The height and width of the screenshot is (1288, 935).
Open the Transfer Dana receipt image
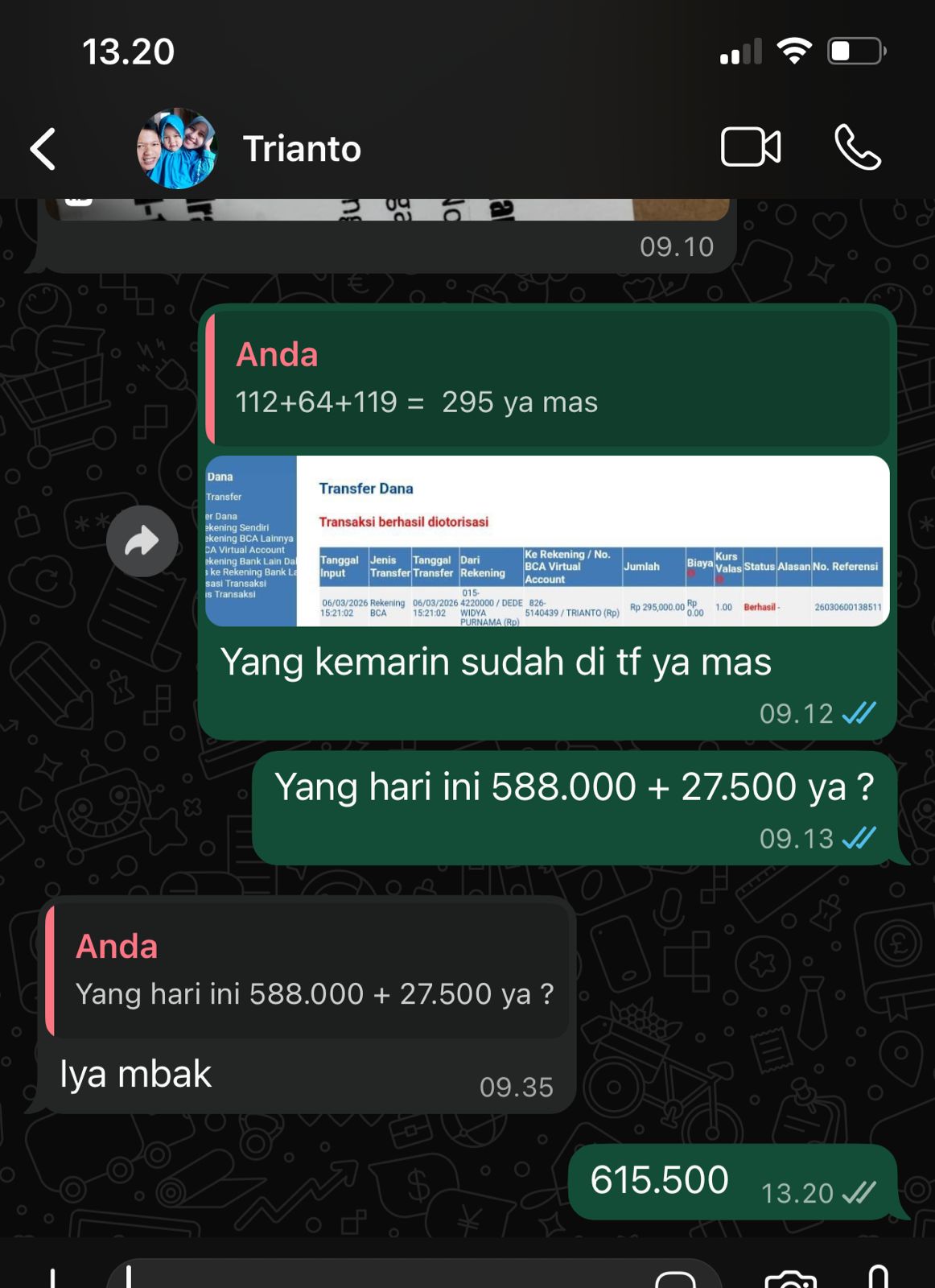(547, 541)
